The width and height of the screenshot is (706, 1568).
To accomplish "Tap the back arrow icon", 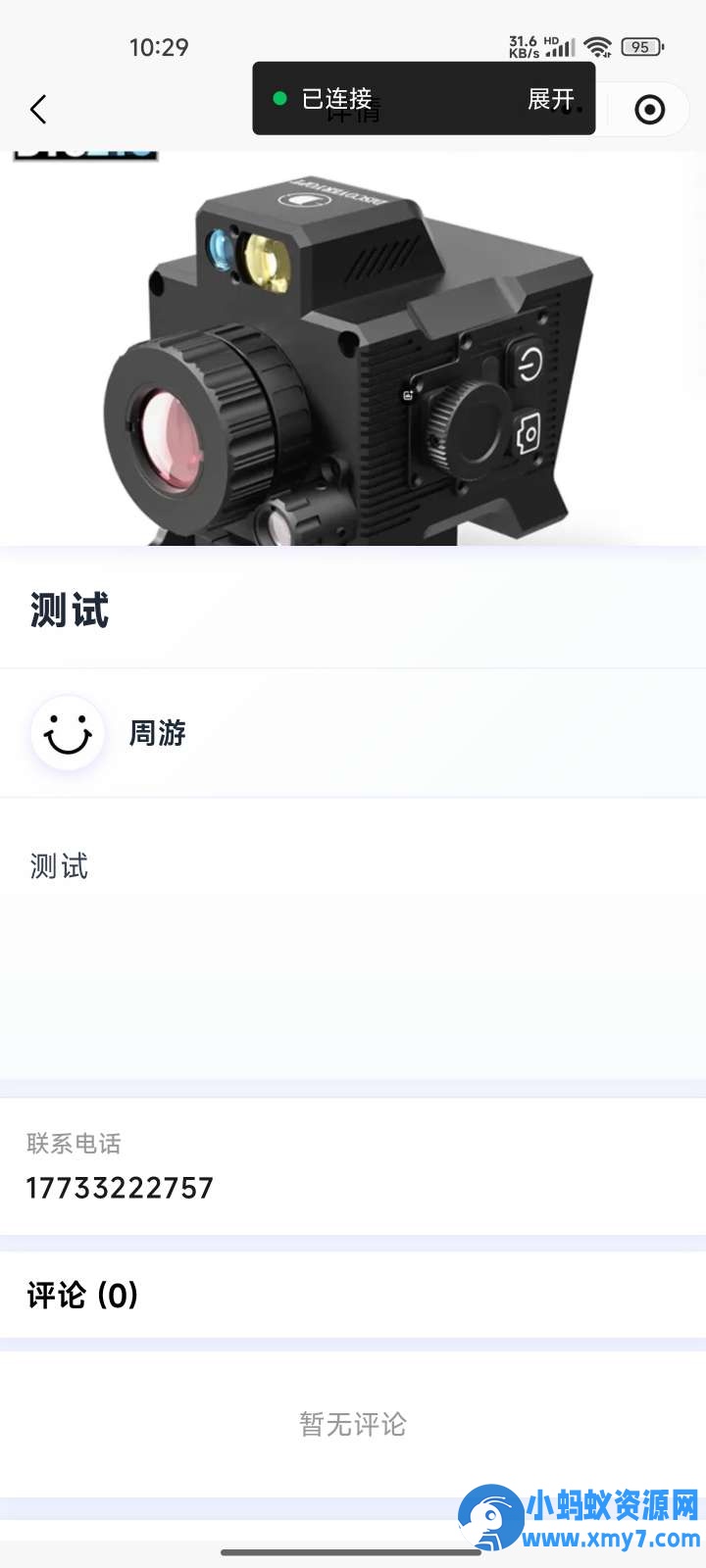I will pos(39,110).
